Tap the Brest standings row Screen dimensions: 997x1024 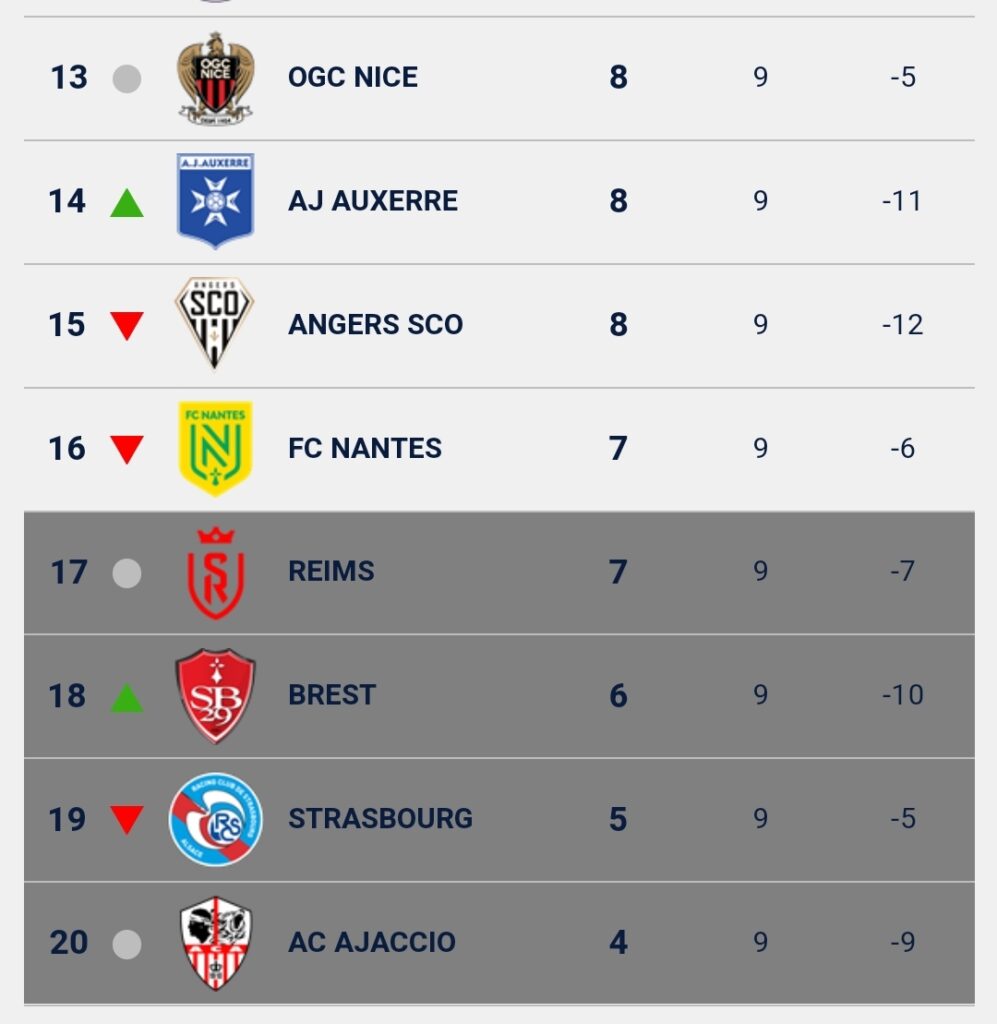coord(331,695)
